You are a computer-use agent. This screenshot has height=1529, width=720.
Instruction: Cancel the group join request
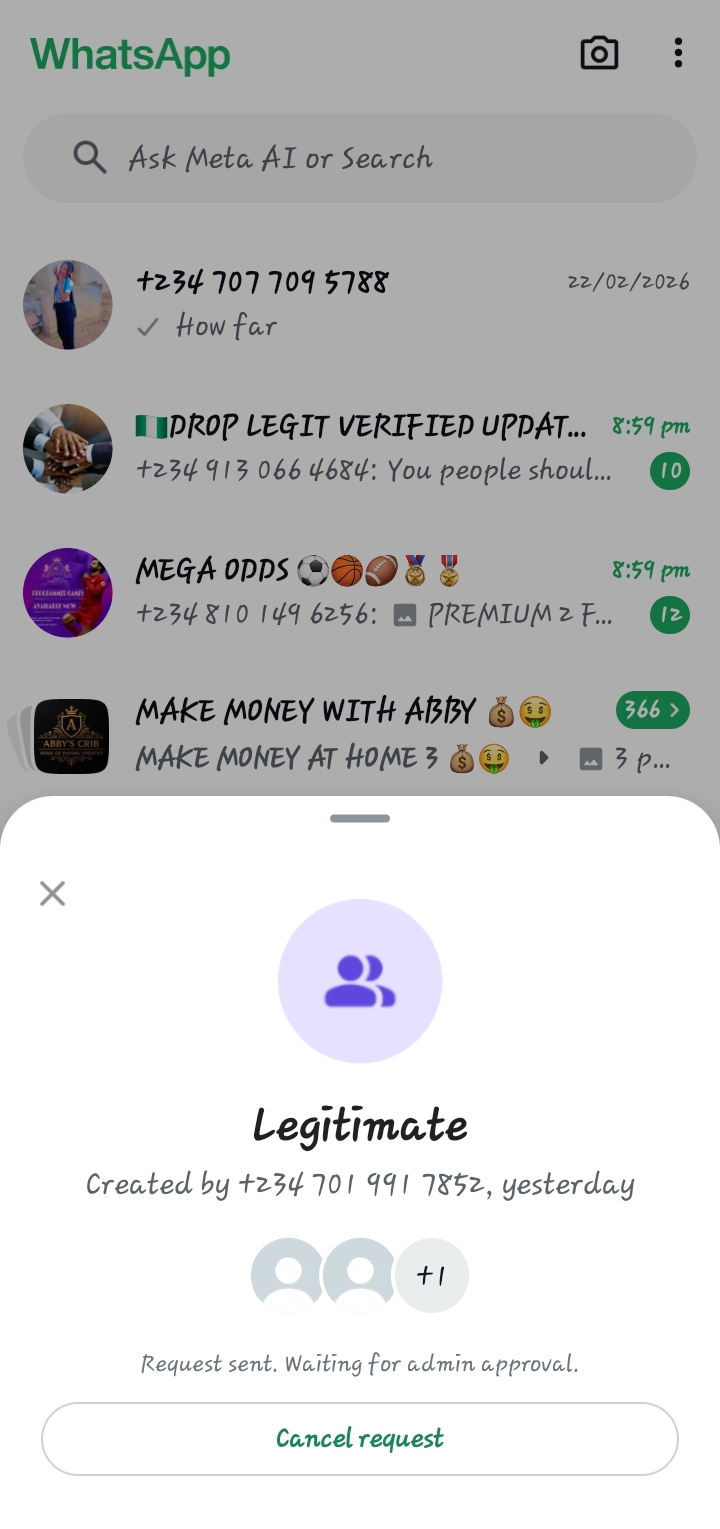[360, 1439]
